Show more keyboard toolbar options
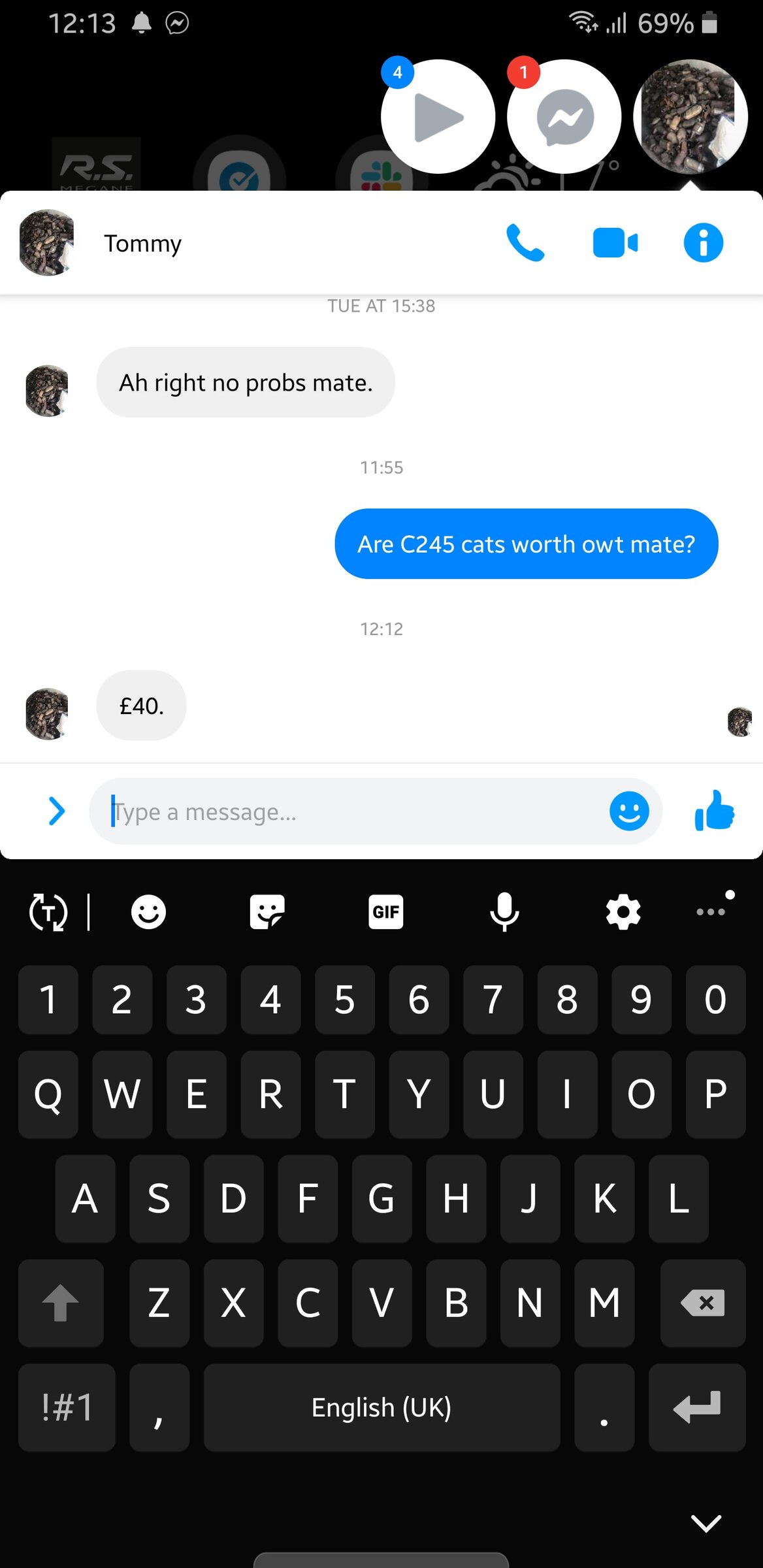 pyautogui.click(x=711, y=911)
